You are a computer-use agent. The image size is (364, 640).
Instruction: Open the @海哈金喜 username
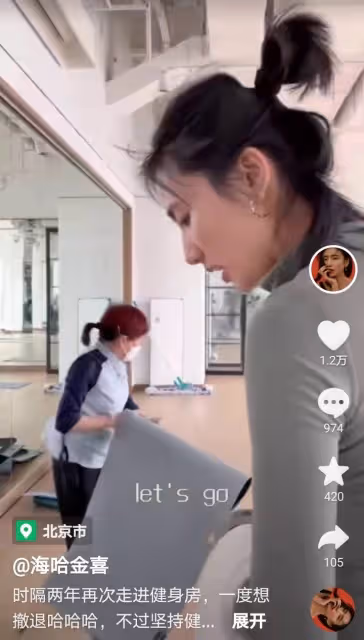coord(61,567)
